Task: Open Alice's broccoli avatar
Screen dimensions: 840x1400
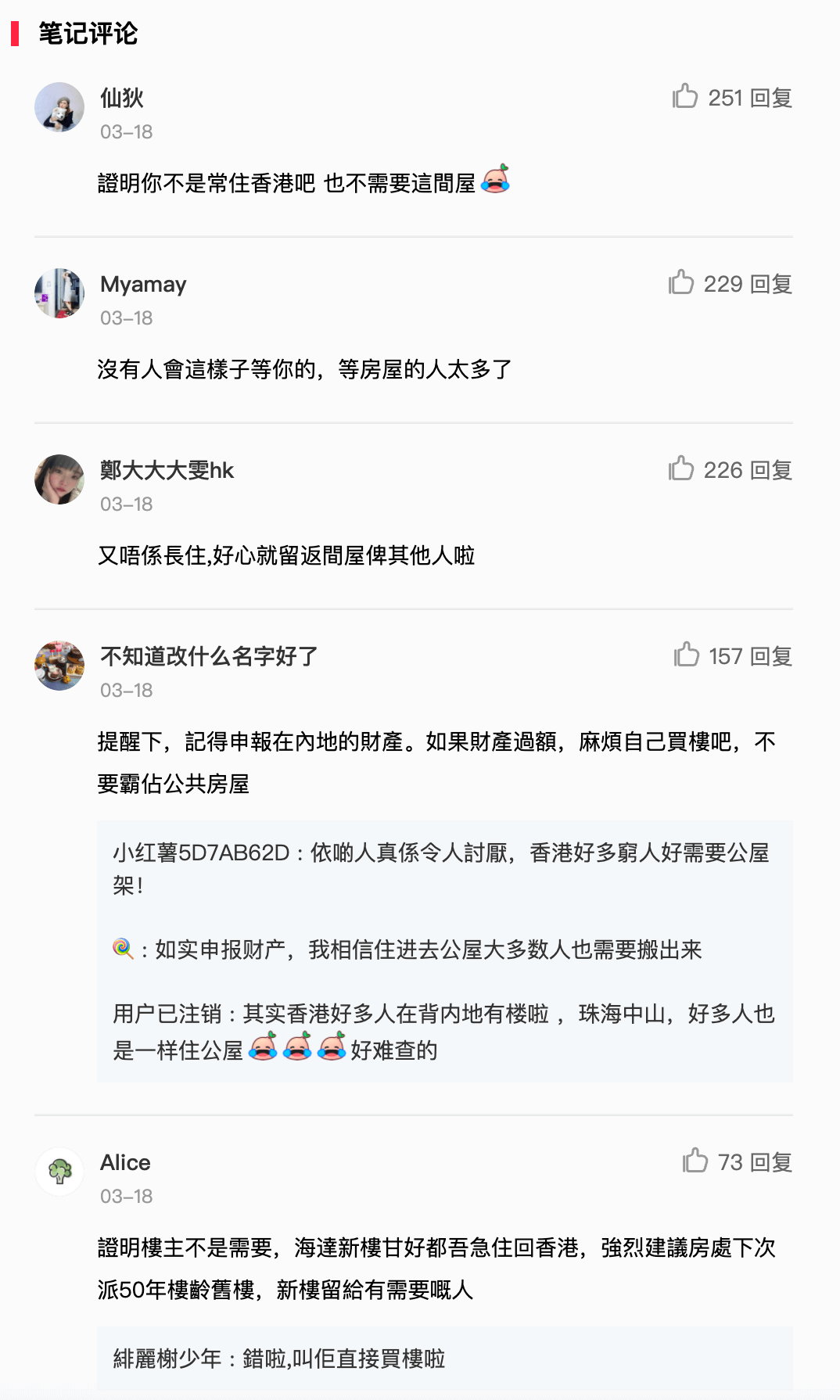Action: pyautogui.click(x=59, y=1172)
